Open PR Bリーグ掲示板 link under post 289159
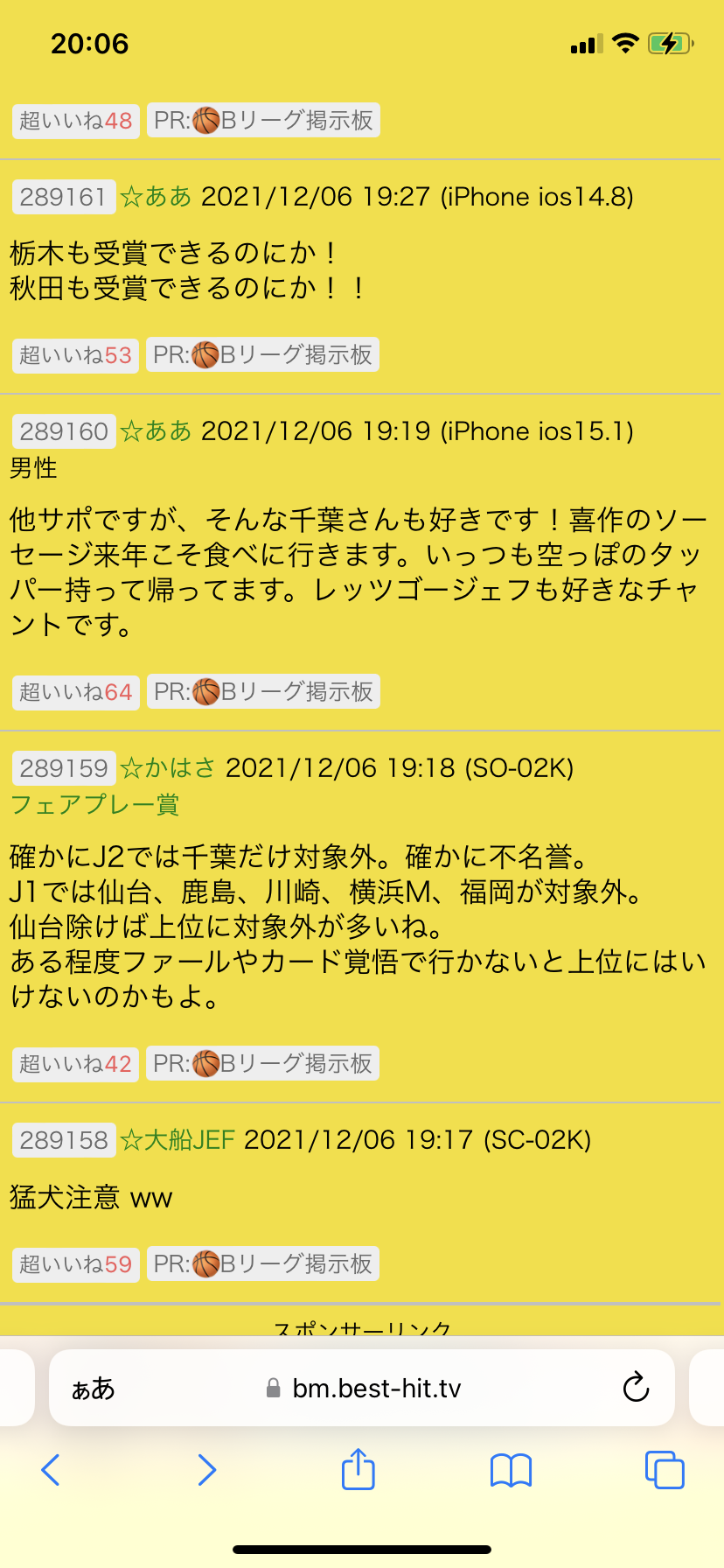The image size is (724, 1568). (x=262, y=1064)
